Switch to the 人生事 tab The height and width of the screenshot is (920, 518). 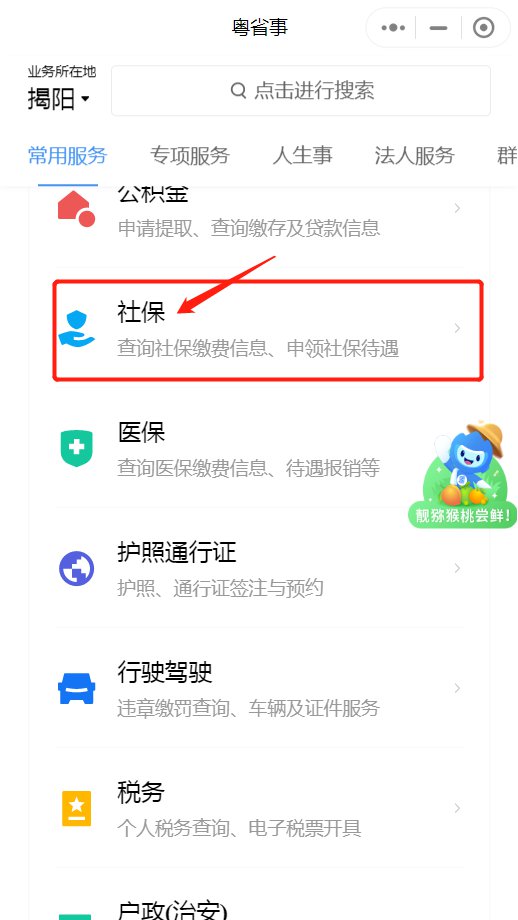tap(302, 155)
